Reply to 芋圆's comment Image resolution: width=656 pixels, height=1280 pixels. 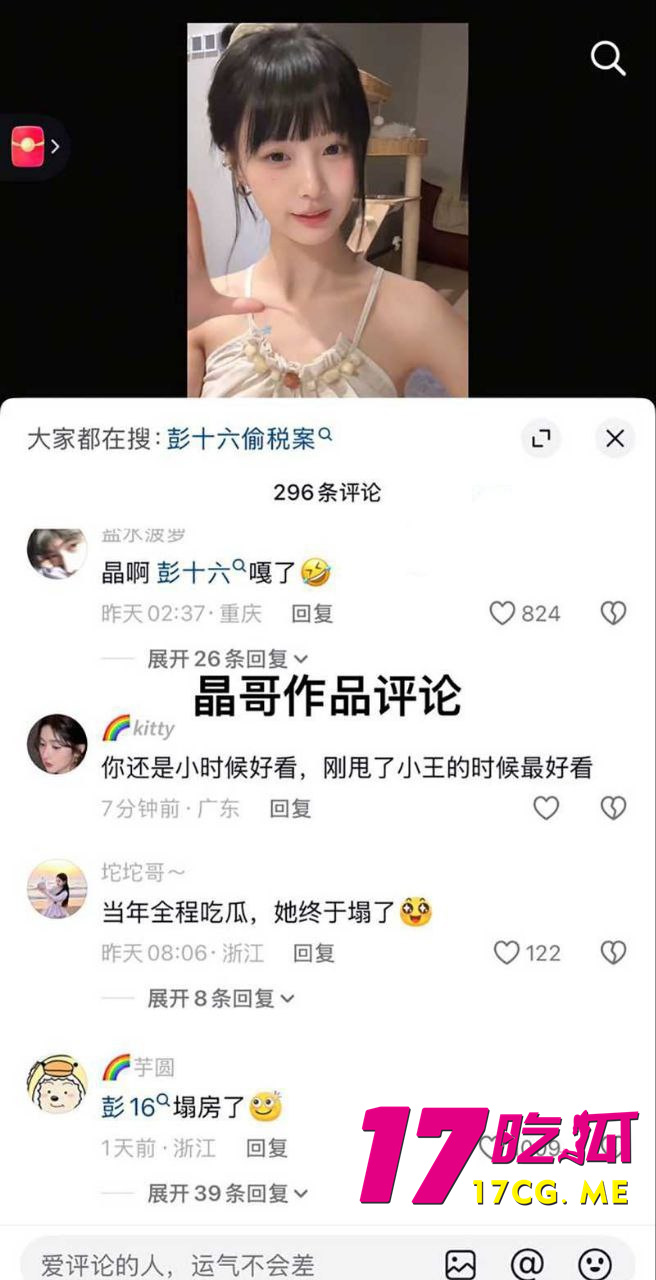pos(267,1148)
